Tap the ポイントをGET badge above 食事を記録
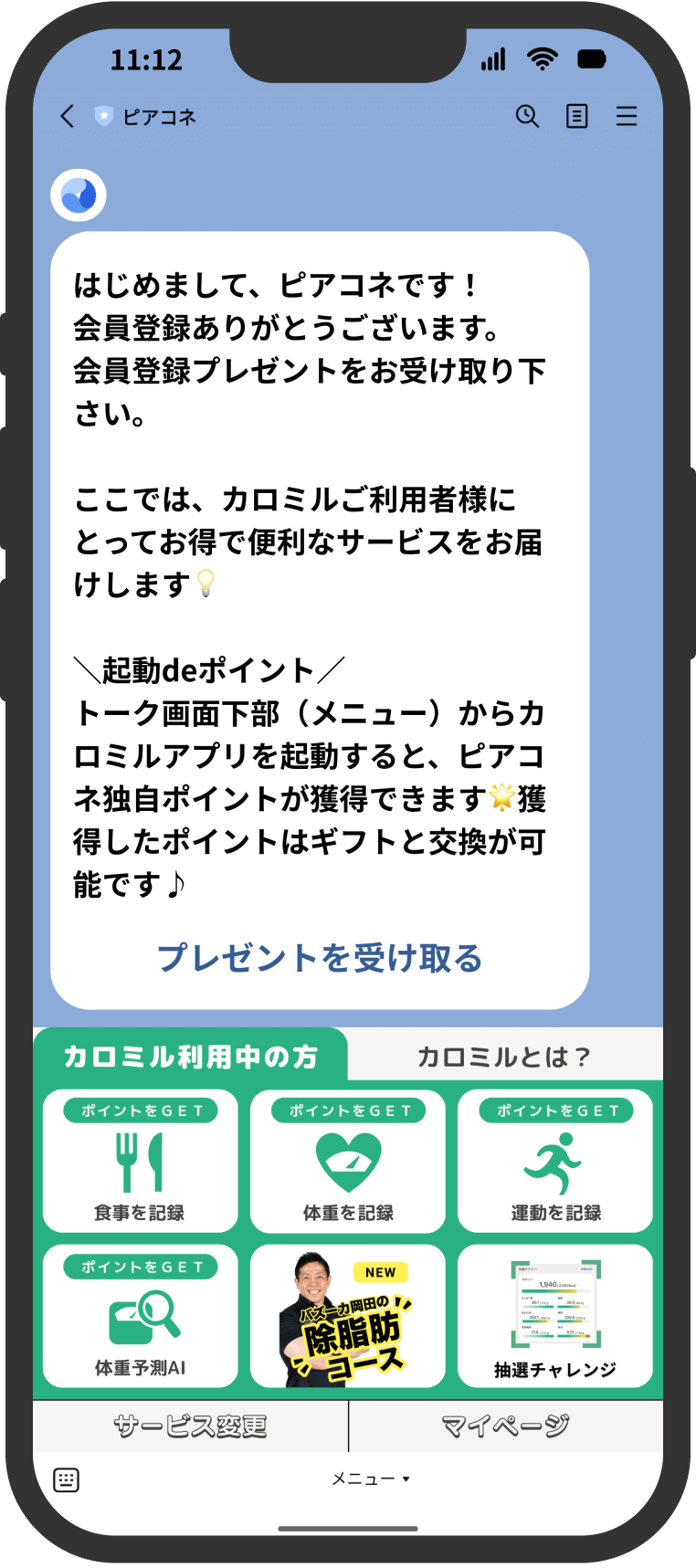 [139, 1110]
